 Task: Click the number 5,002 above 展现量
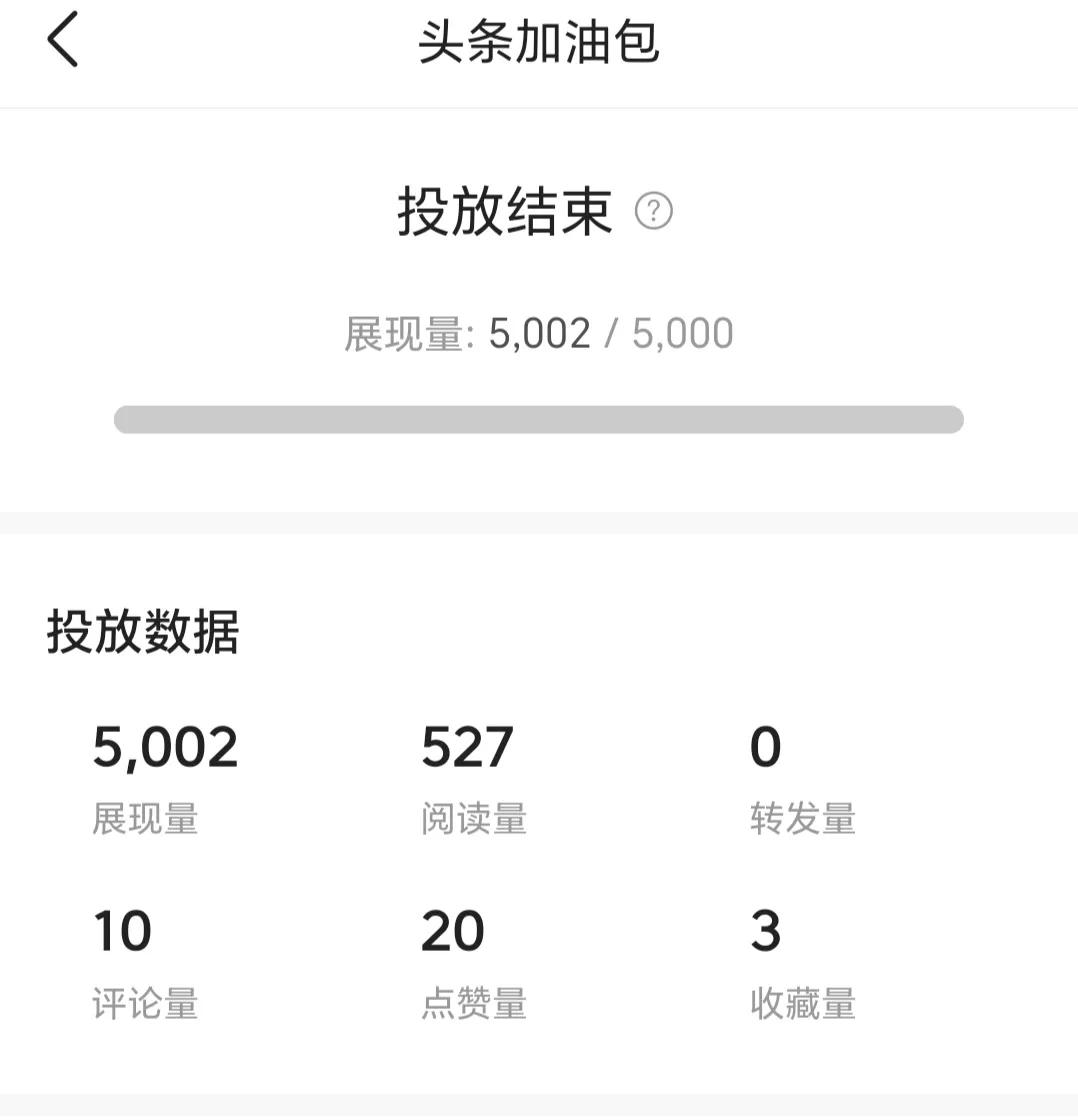165,745
